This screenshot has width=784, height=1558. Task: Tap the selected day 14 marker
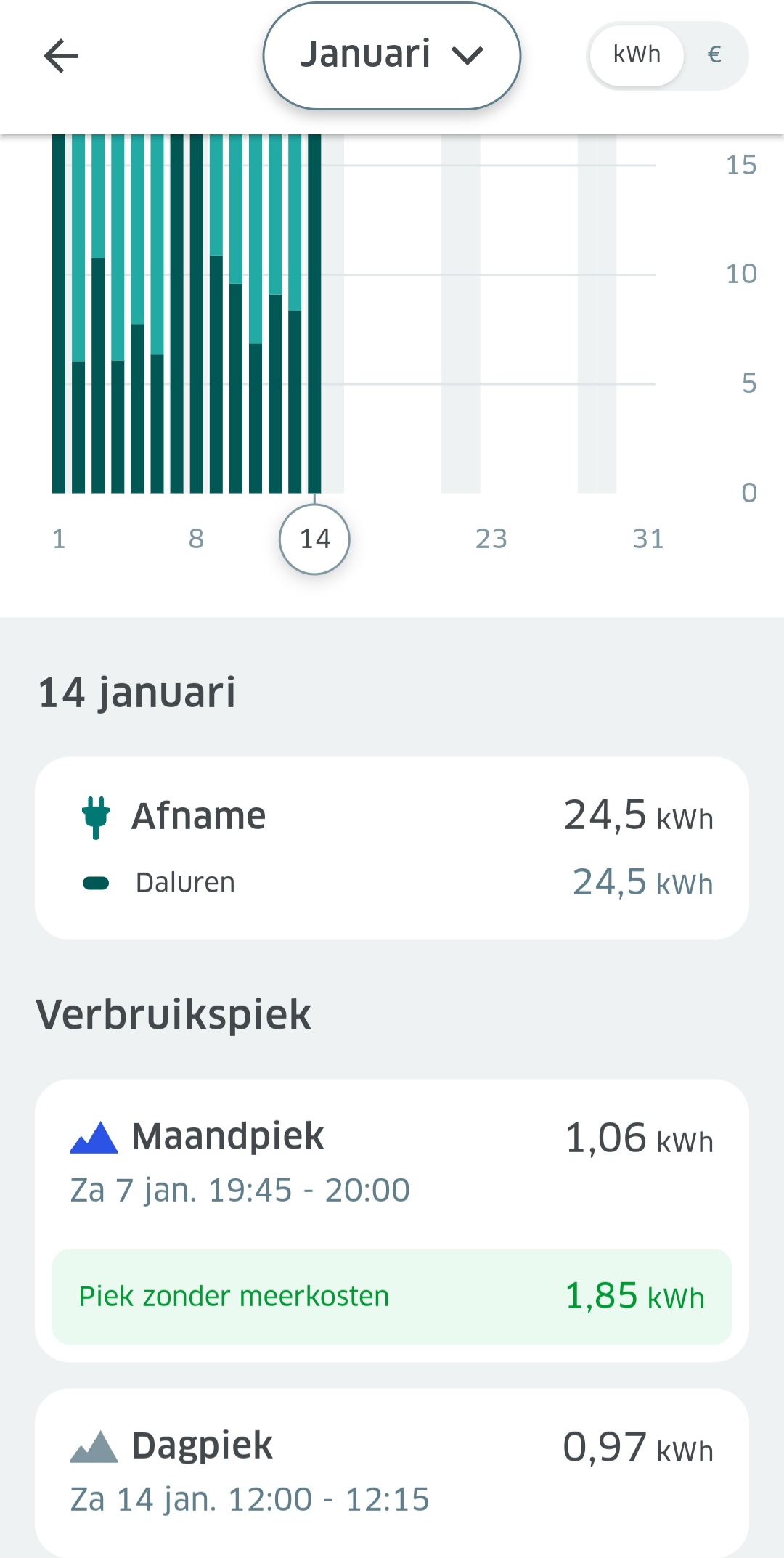[314, 539]
